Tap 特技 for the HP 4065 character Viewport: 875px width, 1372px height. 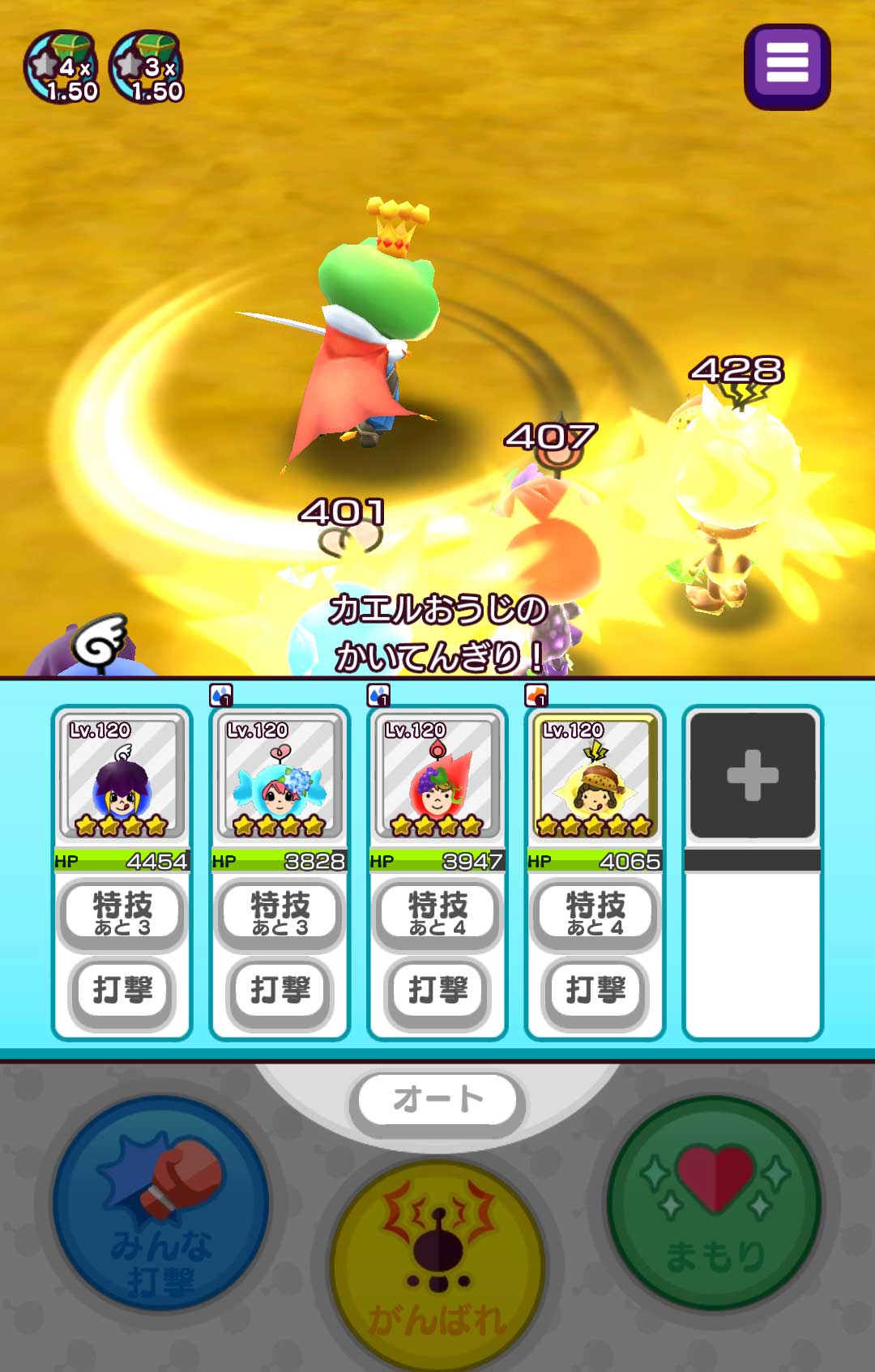(x=595, y=914)
